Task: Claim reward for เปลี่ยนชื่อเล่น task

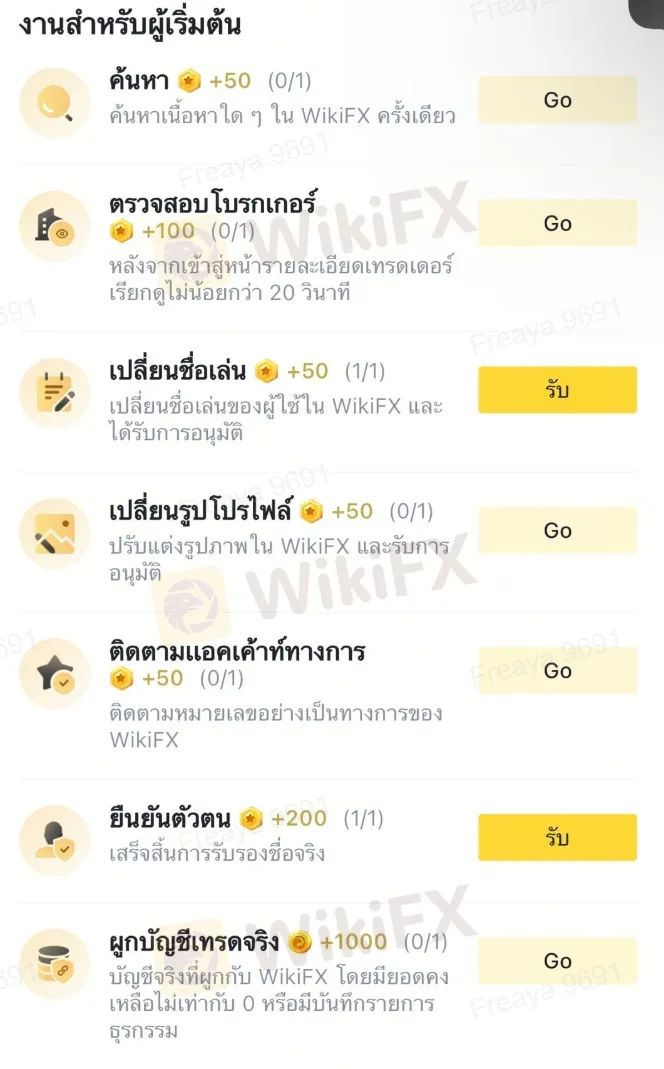Action: [x=557, y=390]
